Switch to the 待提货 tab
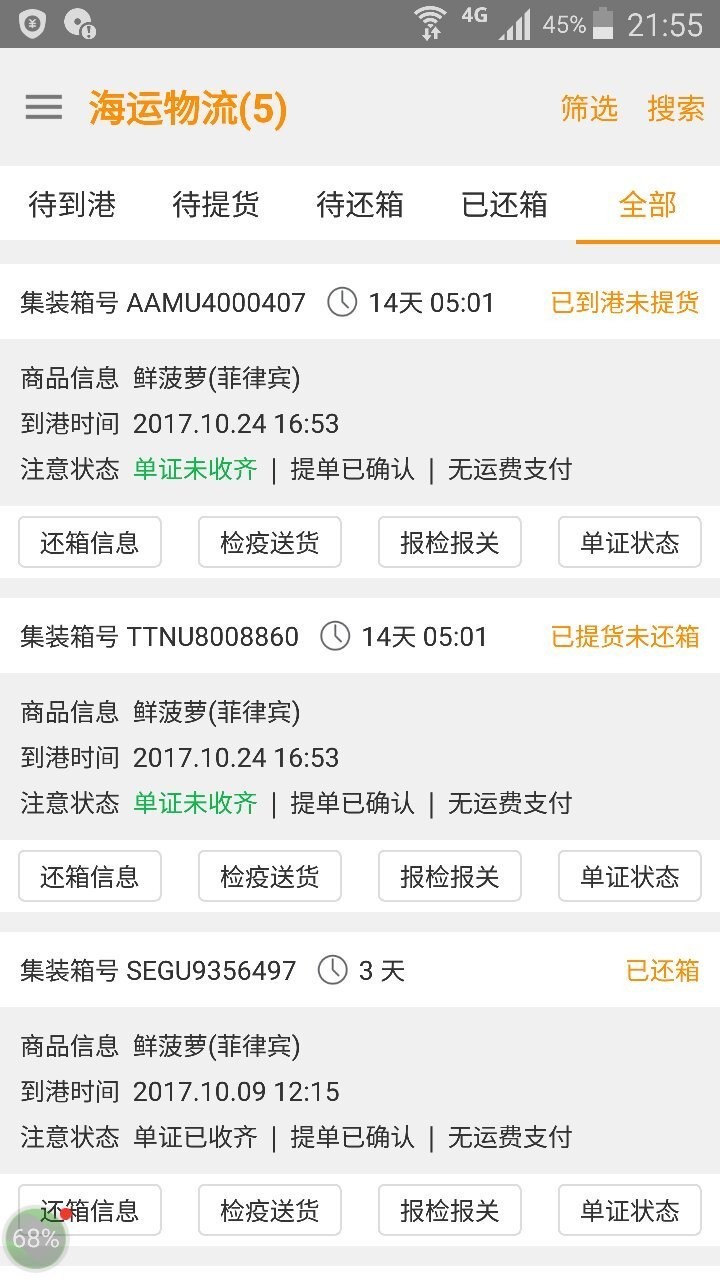 point(215,203)
